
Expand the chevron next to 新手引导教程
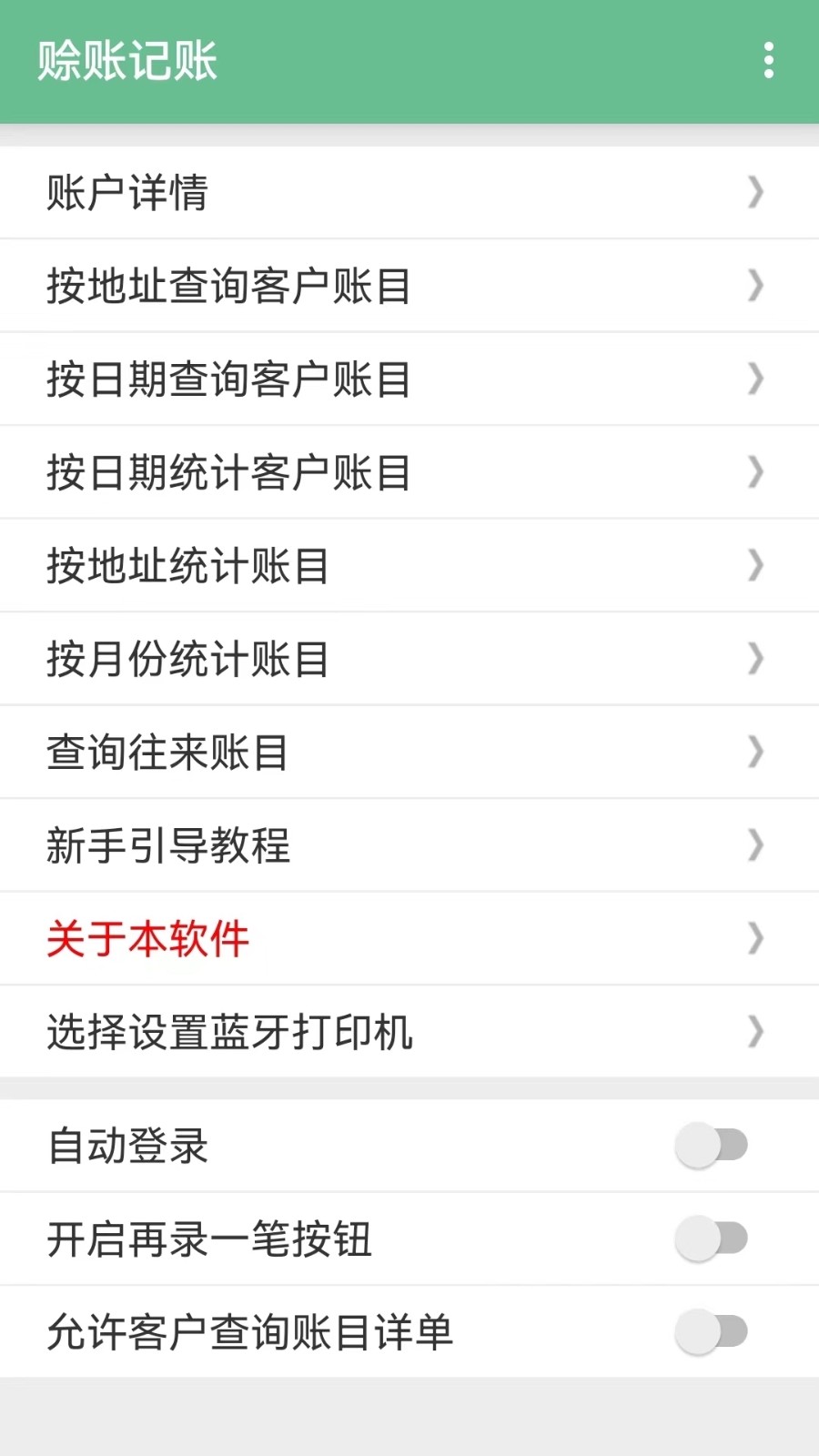pos(755,845)
